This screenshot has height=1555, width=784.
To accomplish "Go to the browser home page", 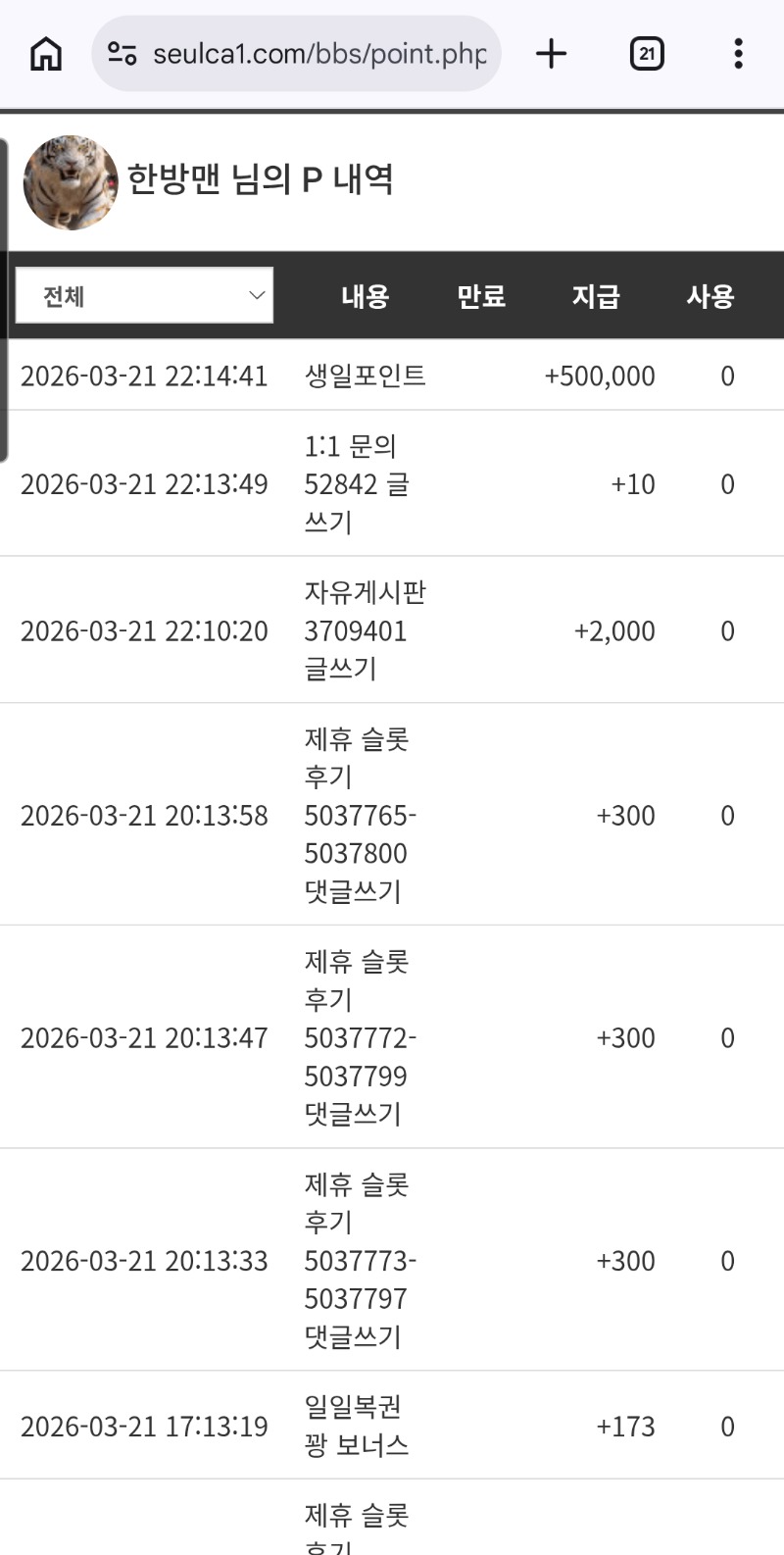I will coord(46,54).
